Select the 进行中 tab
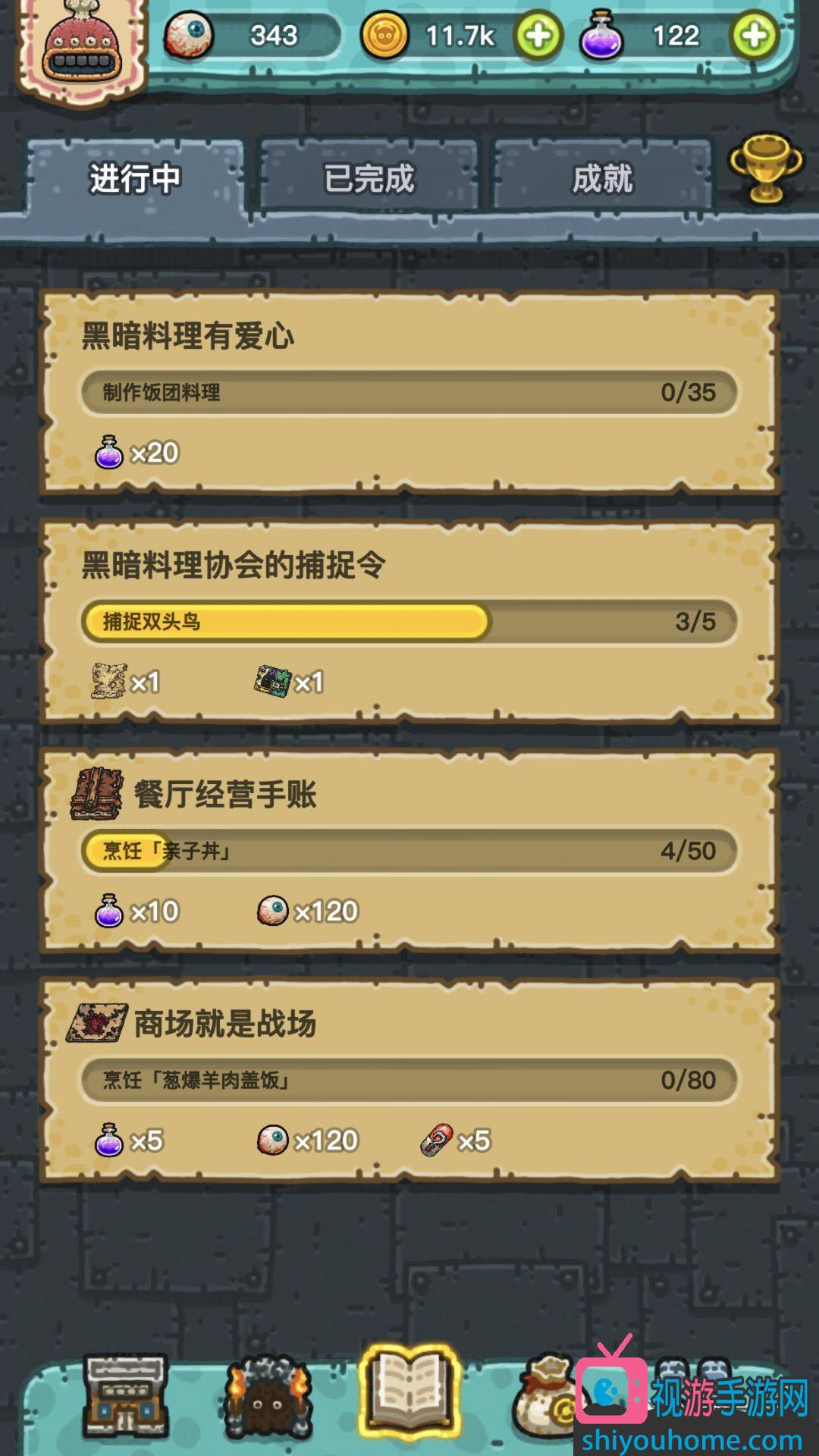 pyautogui.click(x=135, y=179)
